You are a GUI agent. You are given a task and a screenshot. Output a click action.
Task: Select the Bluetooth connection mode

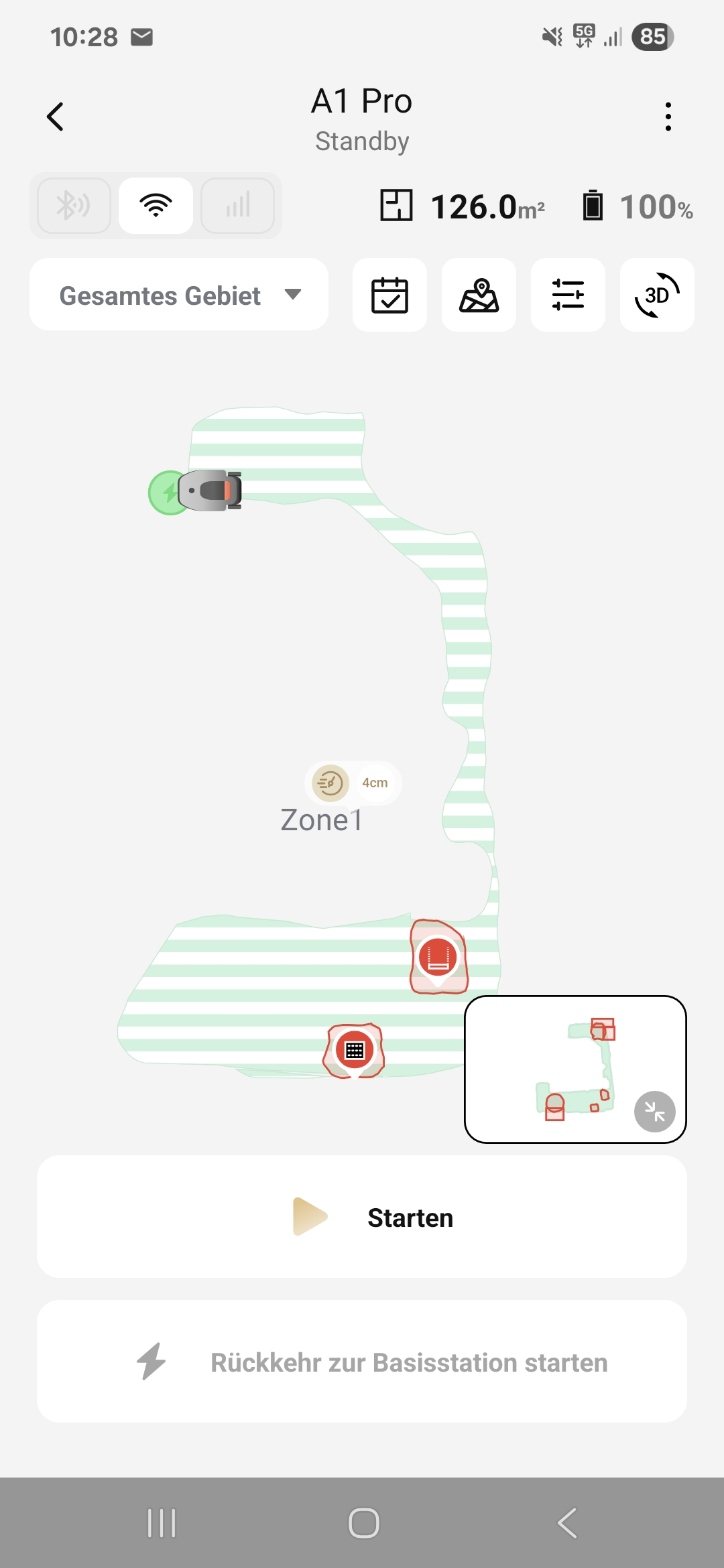coord(74,206)
